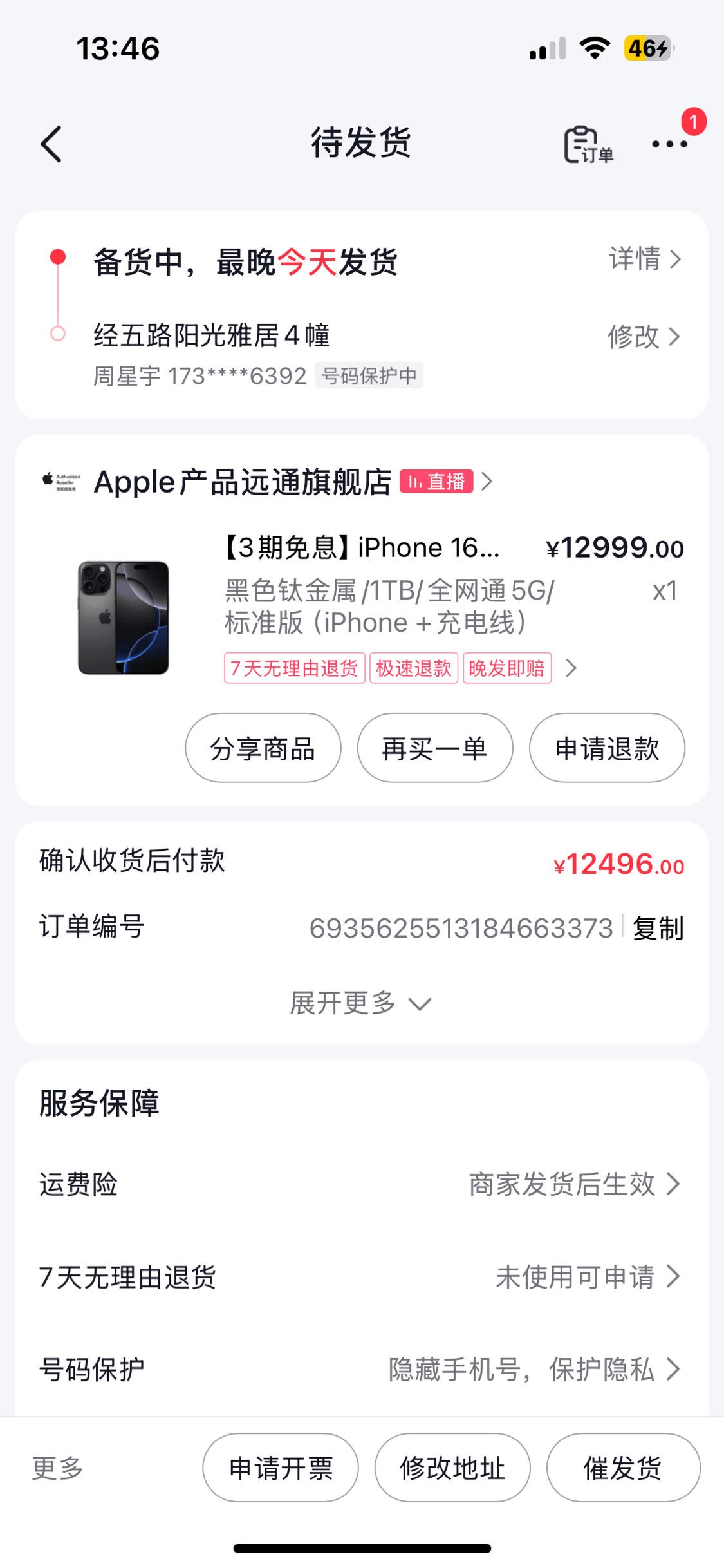
Task: Open the chevron next to service tags
Action: click(571, 669)
